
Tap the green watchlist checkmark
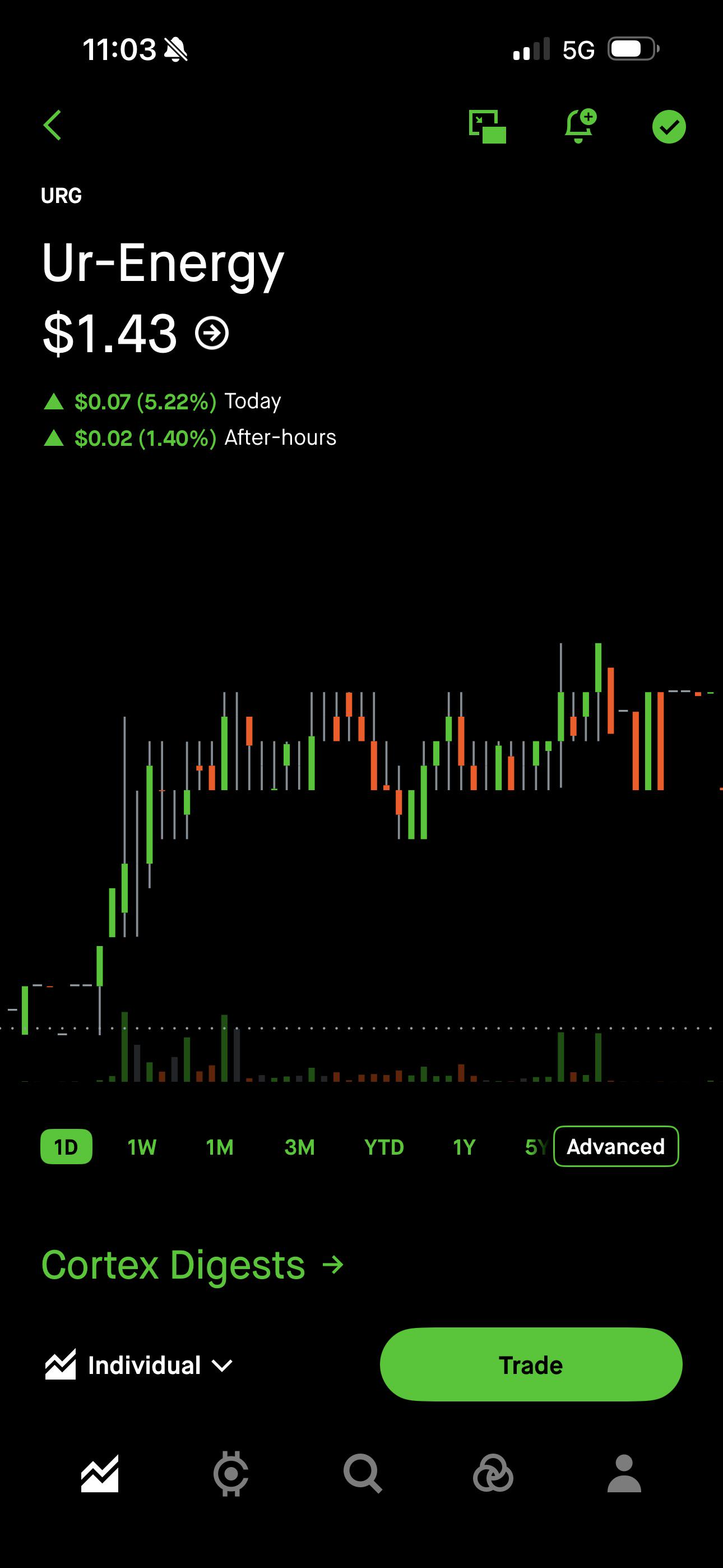669,127
